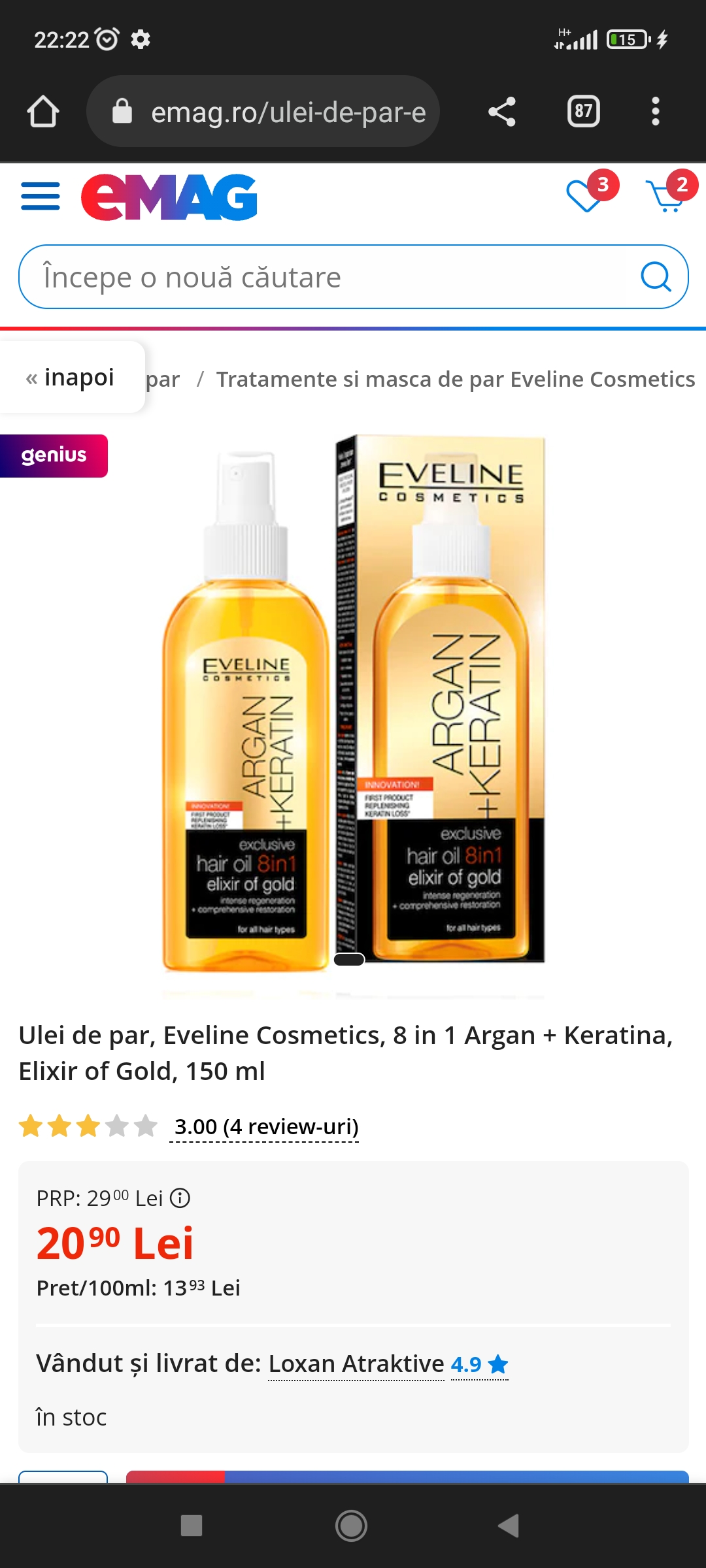Go back with the 'inapoi' button
The width and height of the screenshot is (706, 1568).
coord(70,378)
